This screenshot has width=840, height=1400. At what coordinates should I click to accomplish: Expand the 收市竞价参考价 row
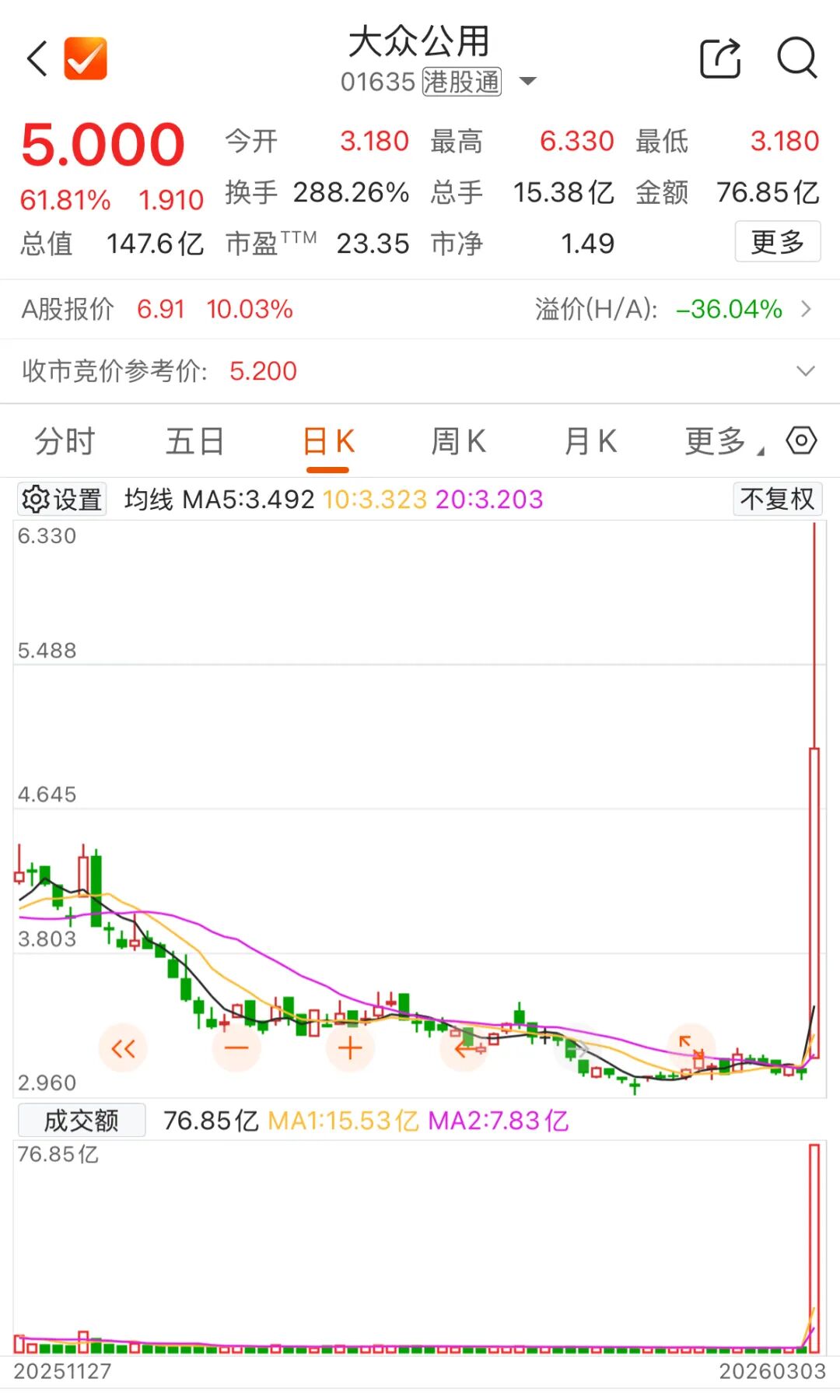[806, 371]
